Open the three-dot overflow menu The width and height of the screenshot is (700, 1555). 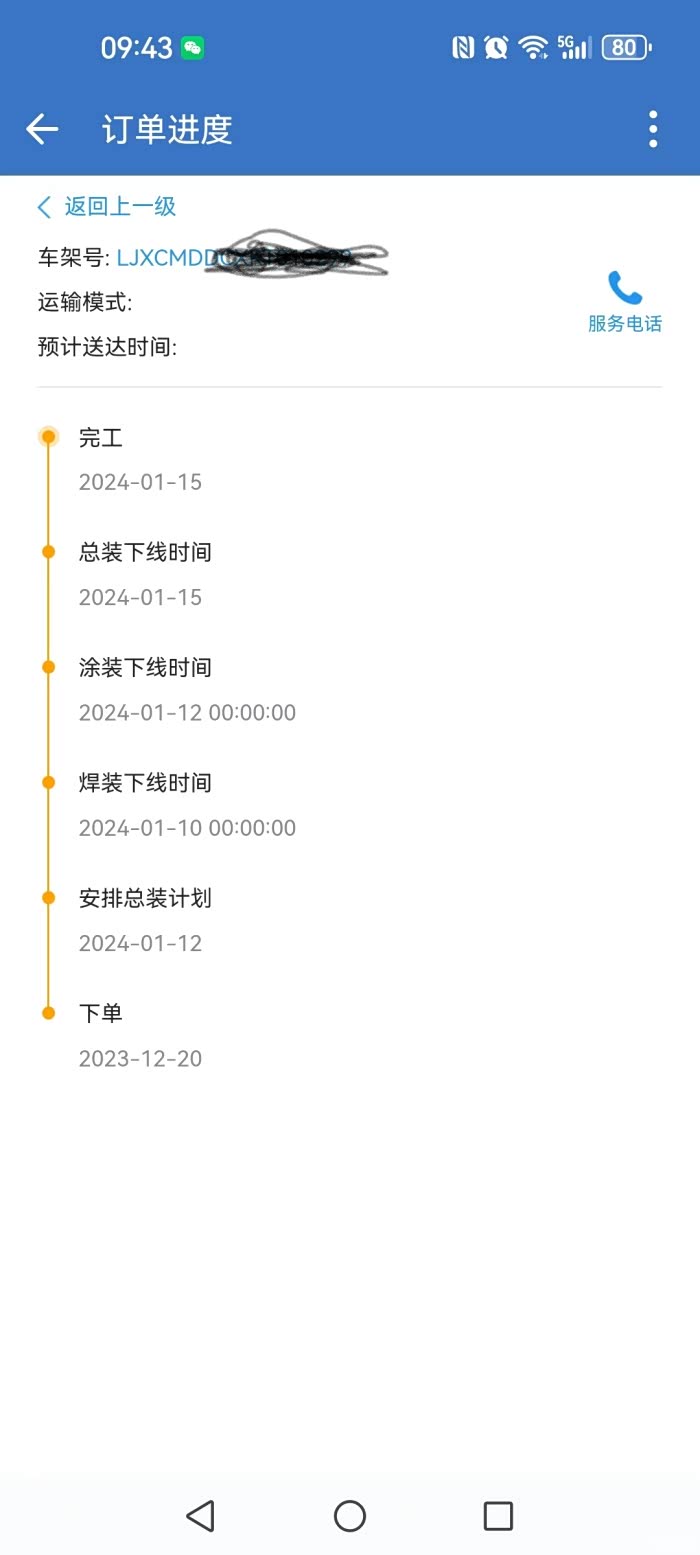[653, 129]
